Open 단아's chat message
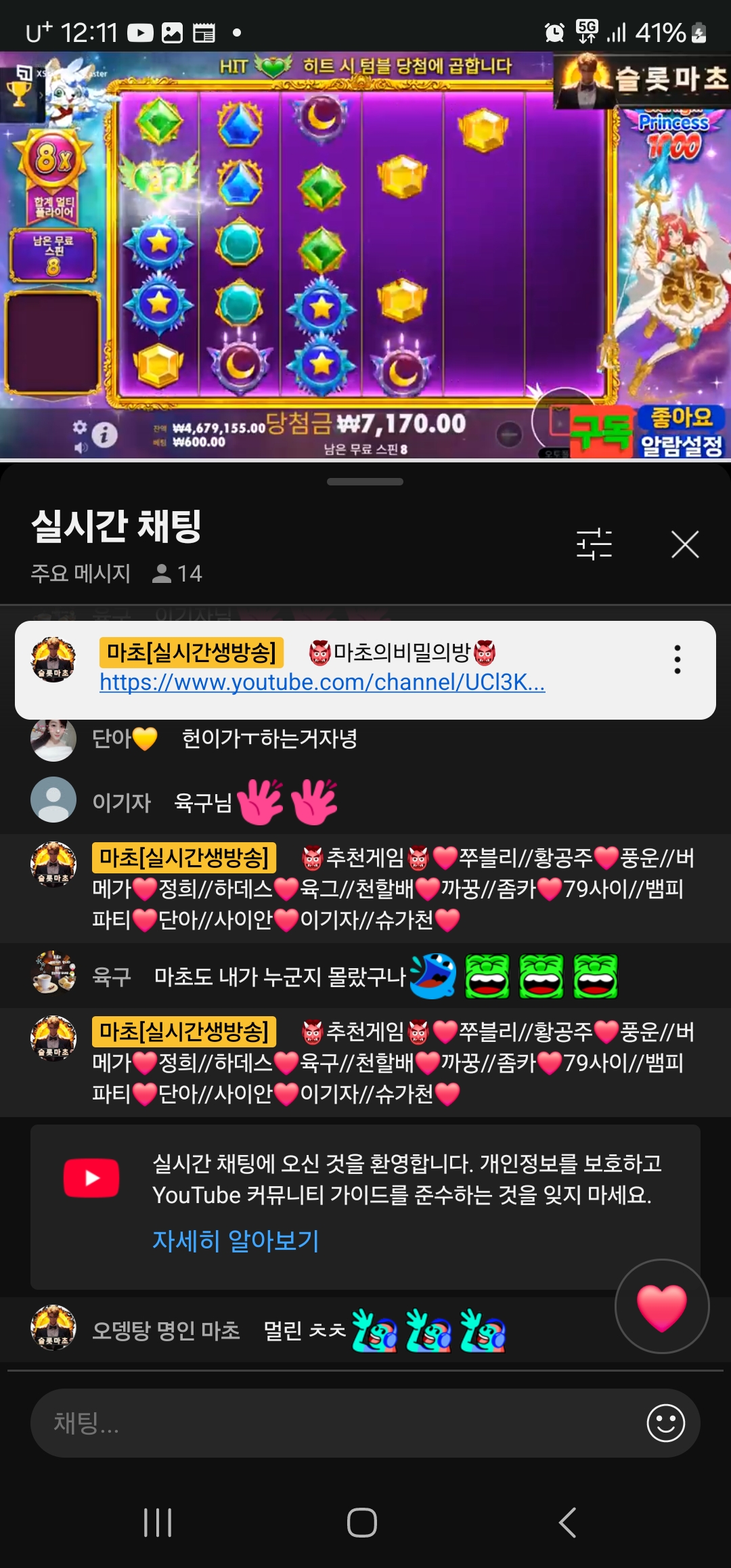This screenshot has width=731, height=1568. 269,739
